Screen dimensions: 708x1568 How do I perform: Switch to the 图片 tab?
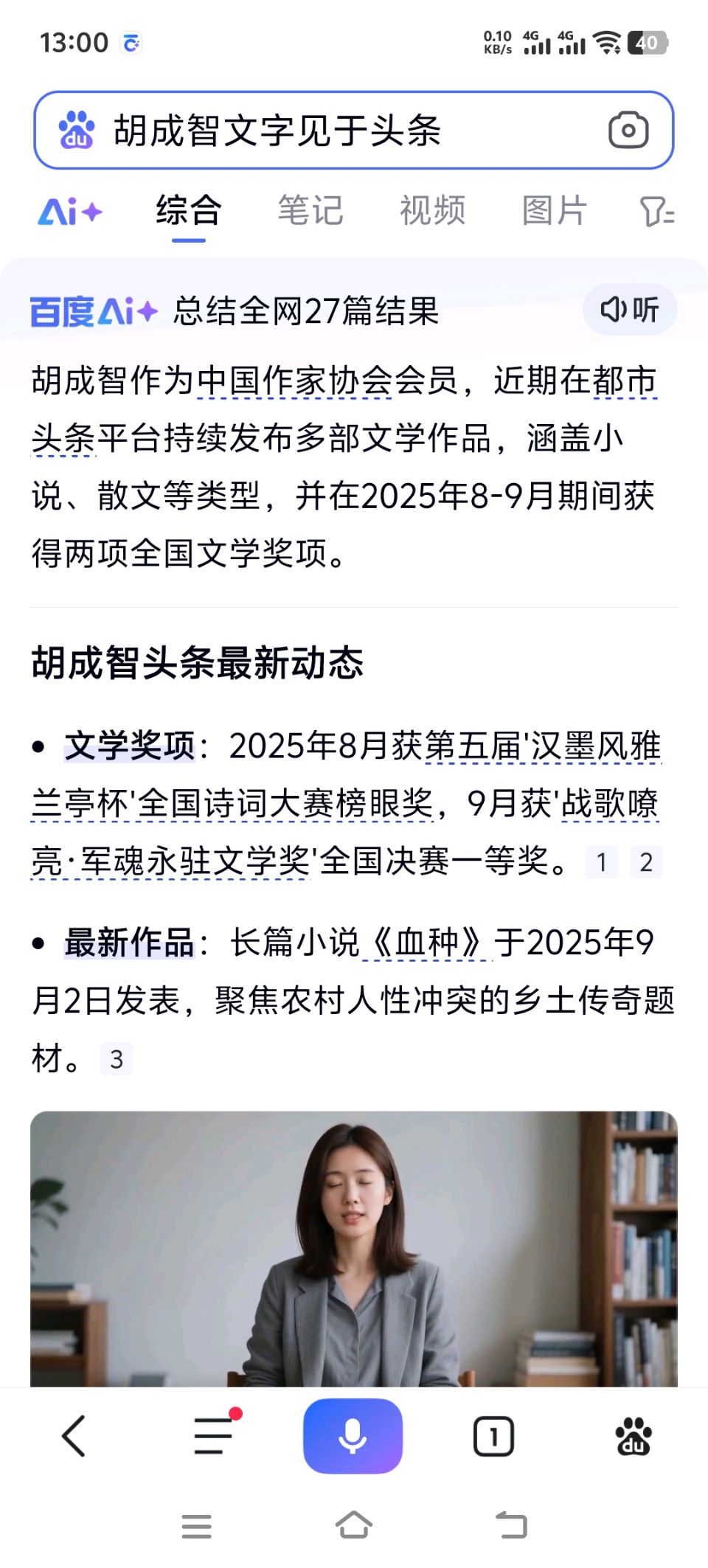[x=554, y=211]
